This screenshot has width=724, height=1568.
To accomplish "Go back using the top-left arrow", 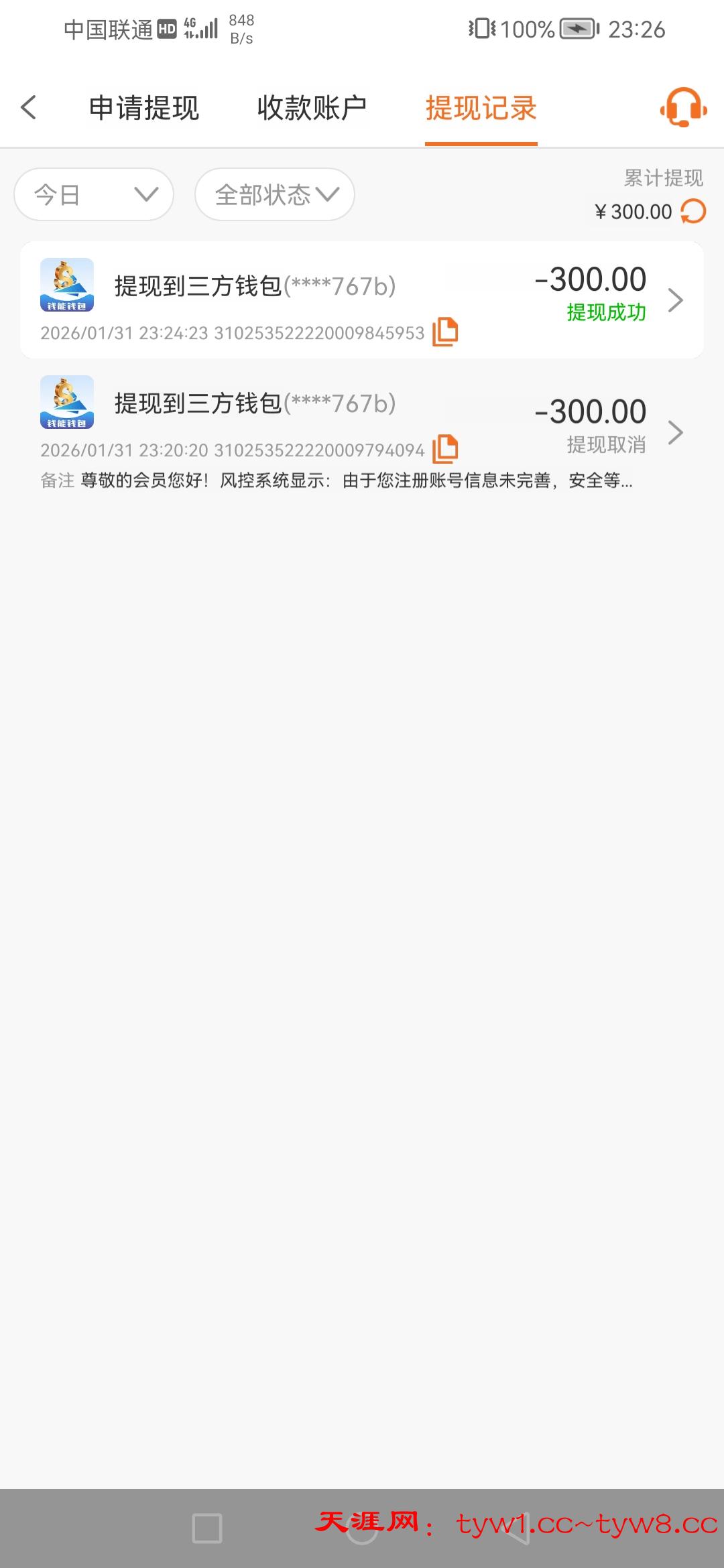I will [x=29, y=107].
